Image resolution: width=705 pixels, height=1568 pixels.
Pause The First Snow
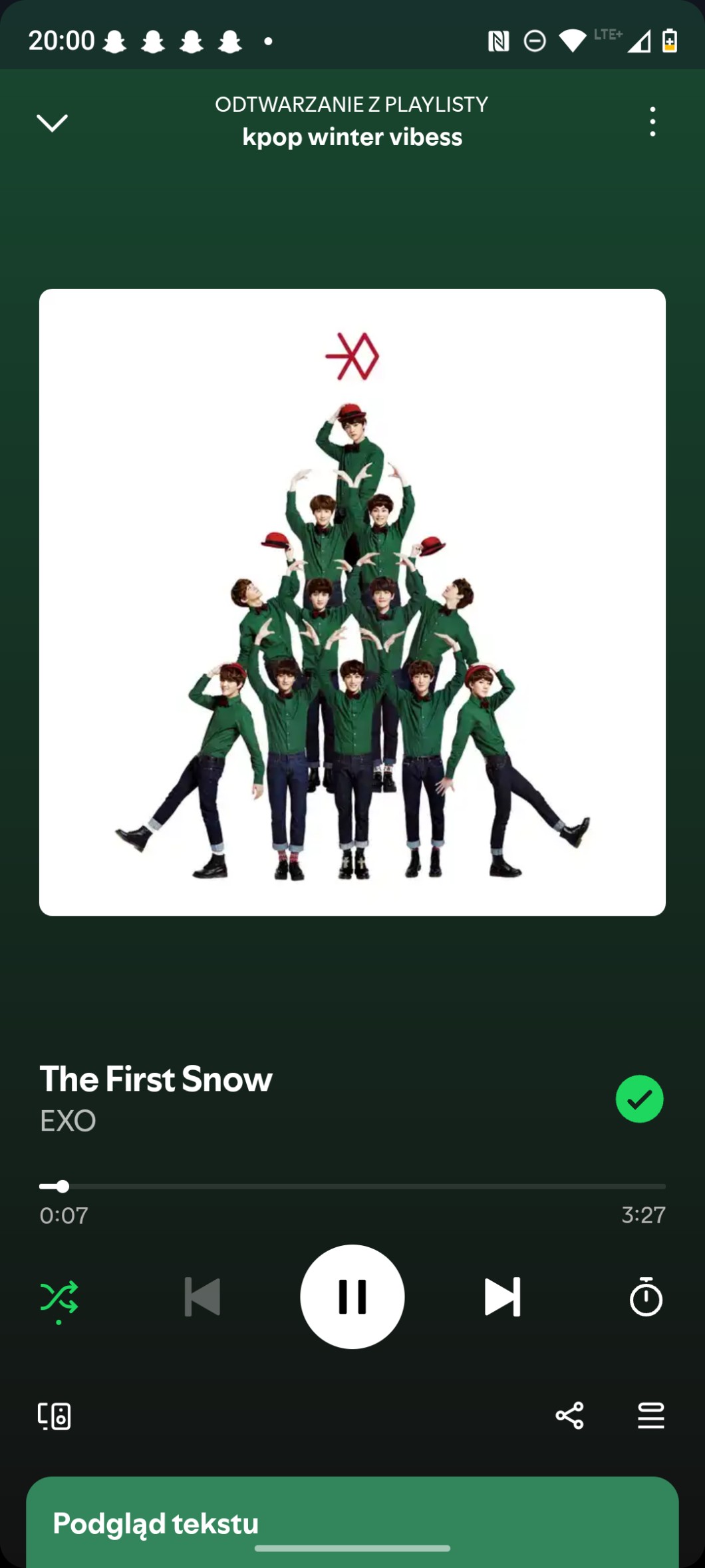pos(352,1296)
